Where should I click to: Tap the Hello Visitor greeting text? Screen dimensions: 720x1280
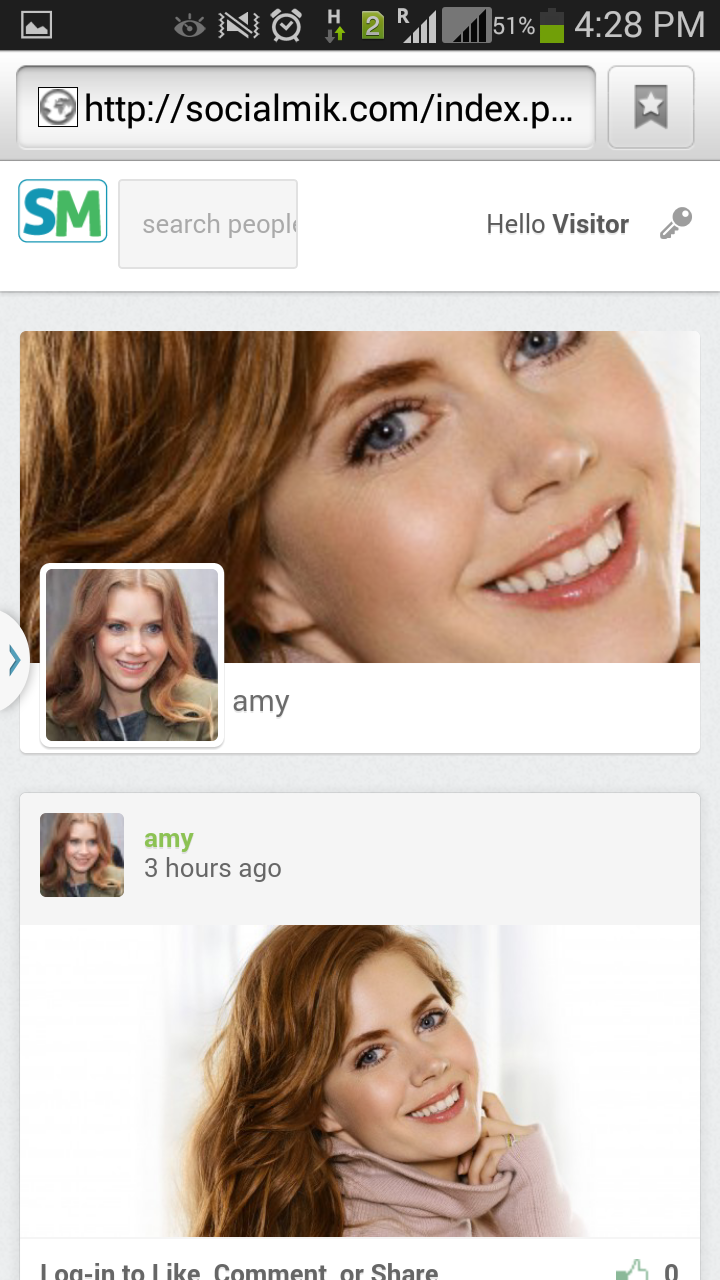point(557,224)
